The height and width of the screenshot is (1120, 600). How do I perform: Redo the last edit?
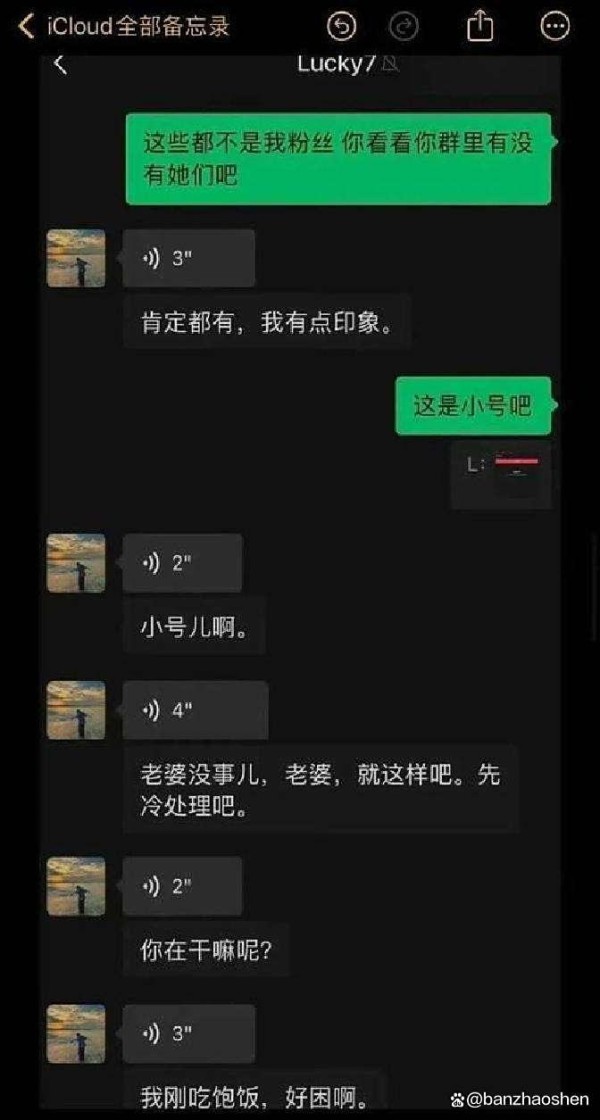point(404,27)
